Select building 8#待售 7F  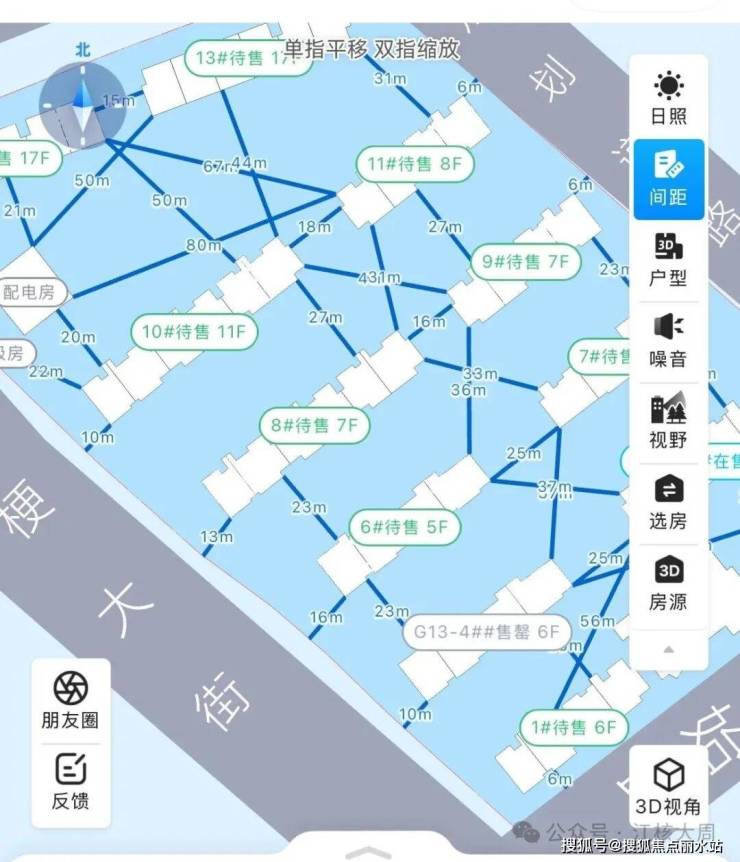(313, 425)
